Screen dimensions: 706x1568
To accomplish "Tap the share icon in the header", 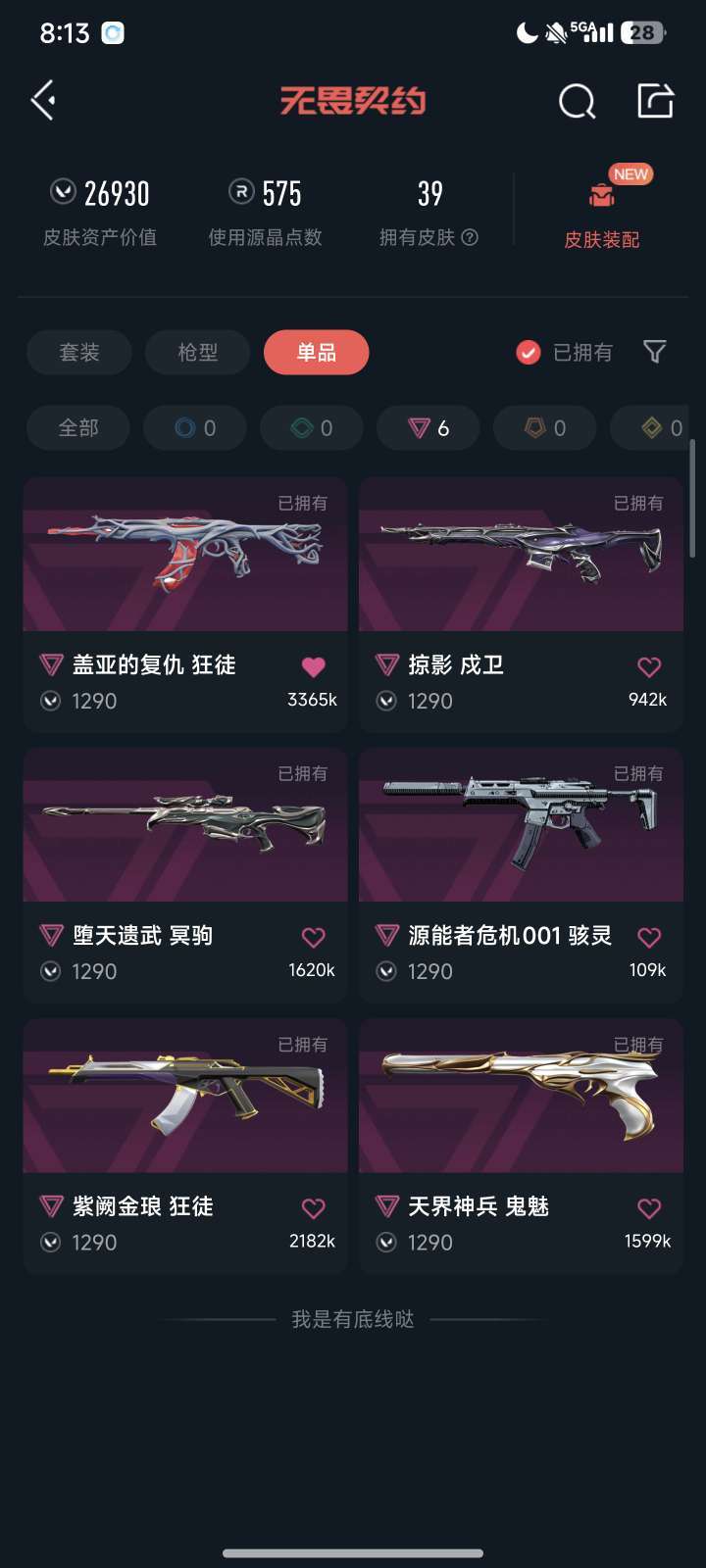I will click(655, 100).
